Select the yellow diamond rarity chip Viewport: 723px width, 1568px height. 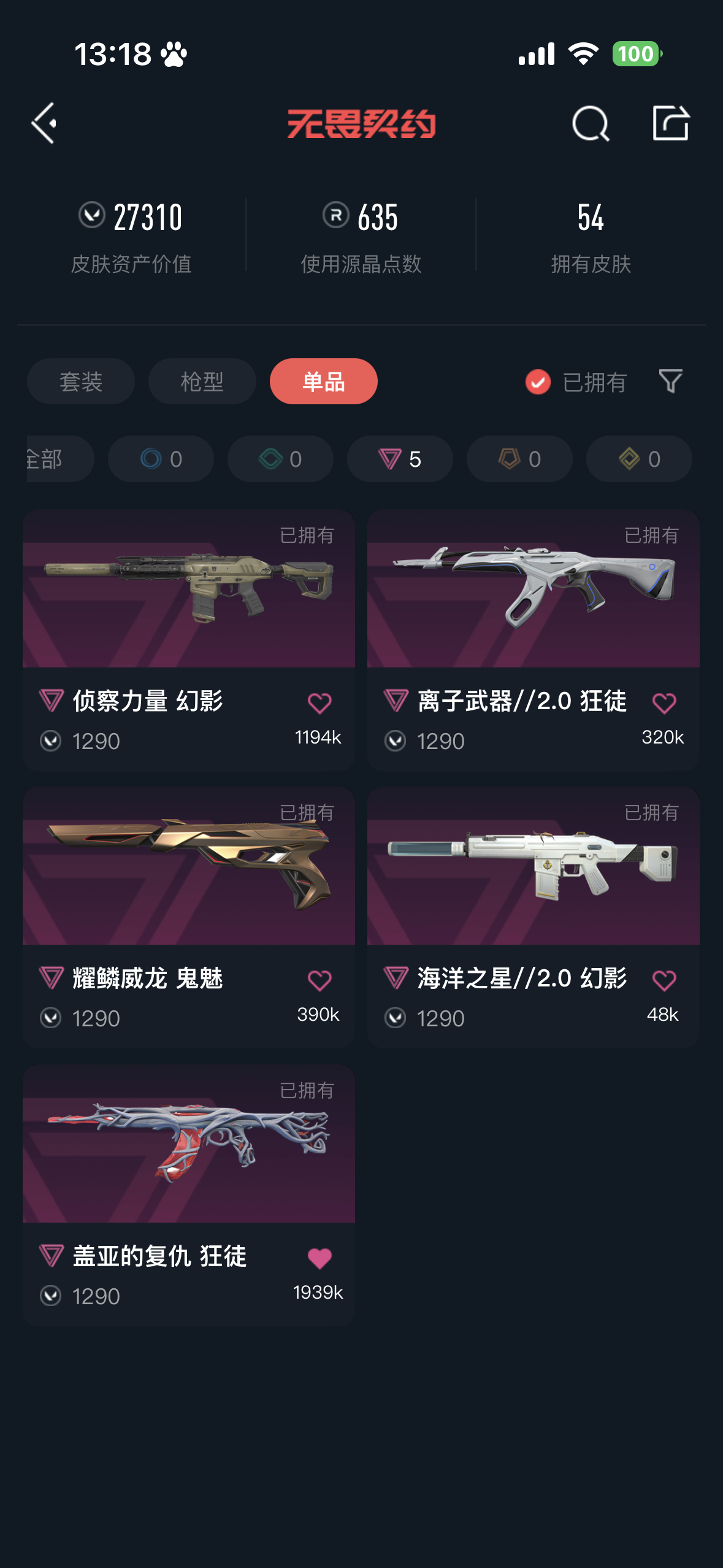[x=639, y=459]
